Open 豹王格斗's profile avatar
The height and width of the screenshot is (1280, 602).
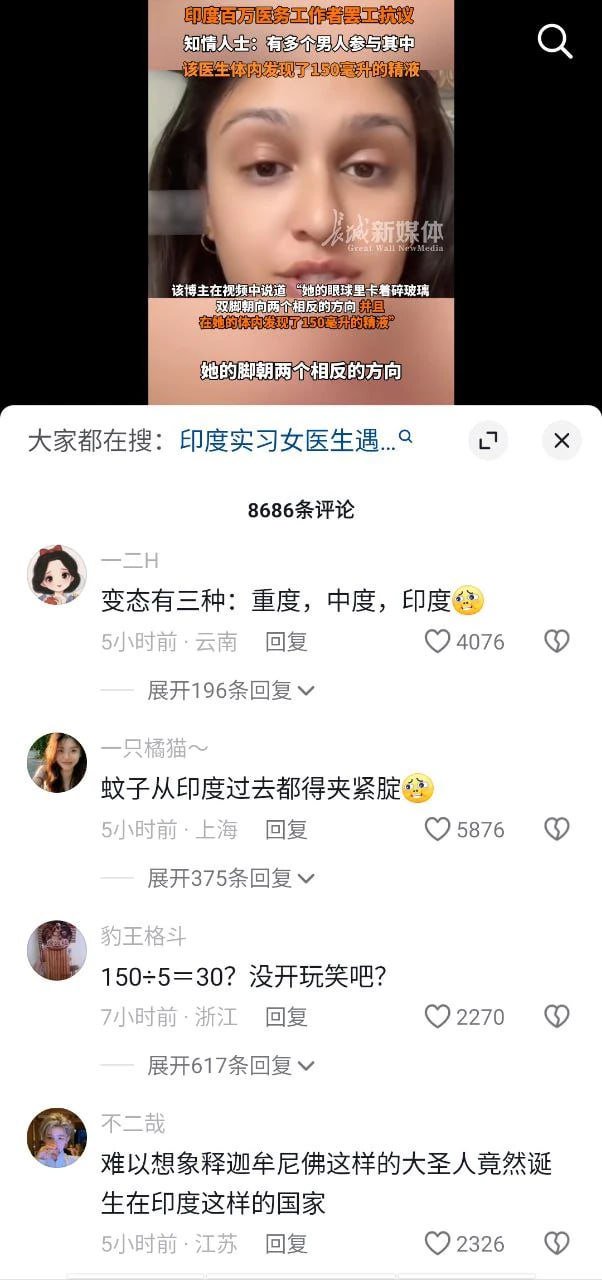point(56,950)
